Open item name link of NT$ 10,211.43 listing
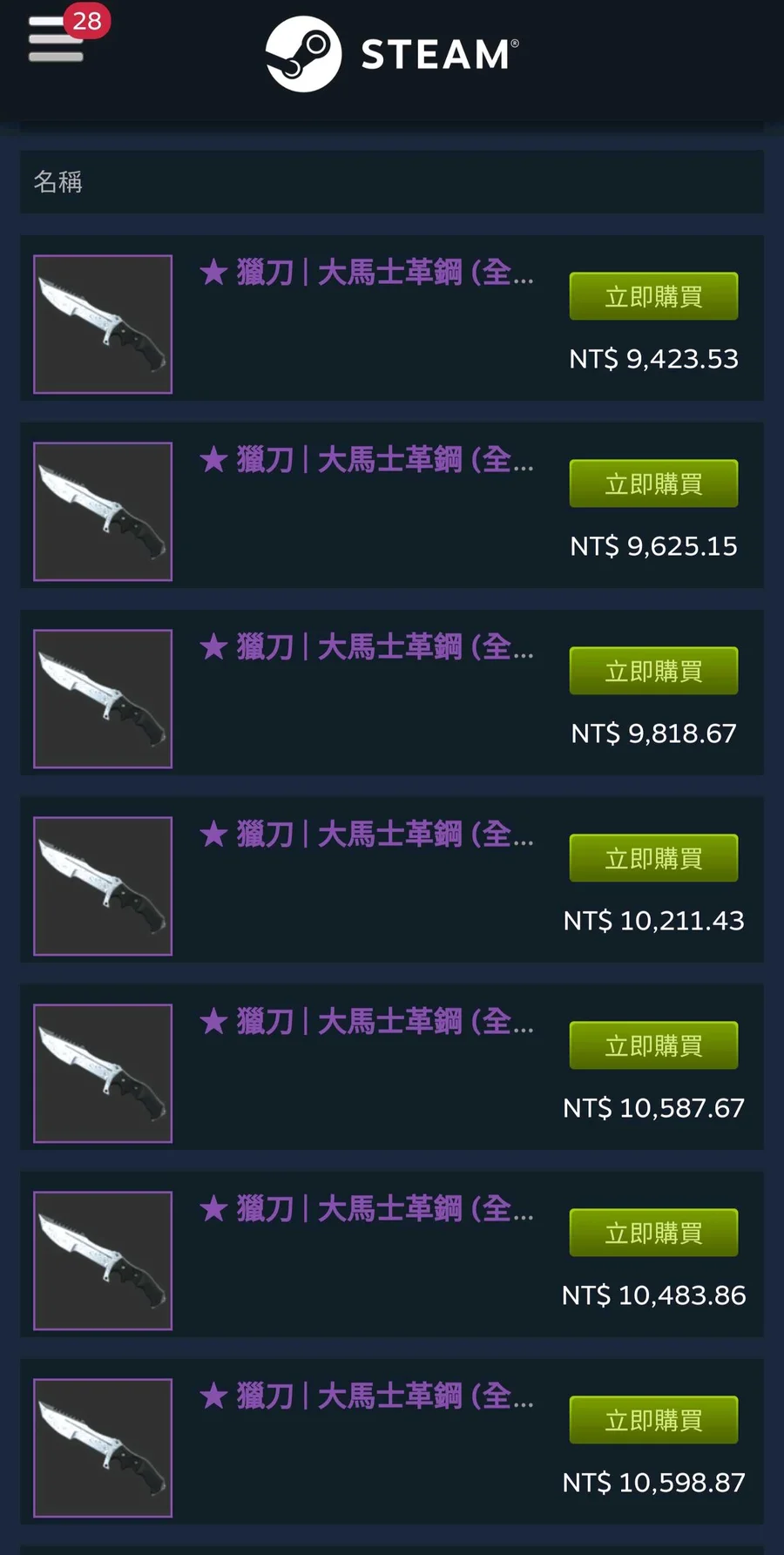The width and height of the screenshot is (784, 1555). pos(366,835)
